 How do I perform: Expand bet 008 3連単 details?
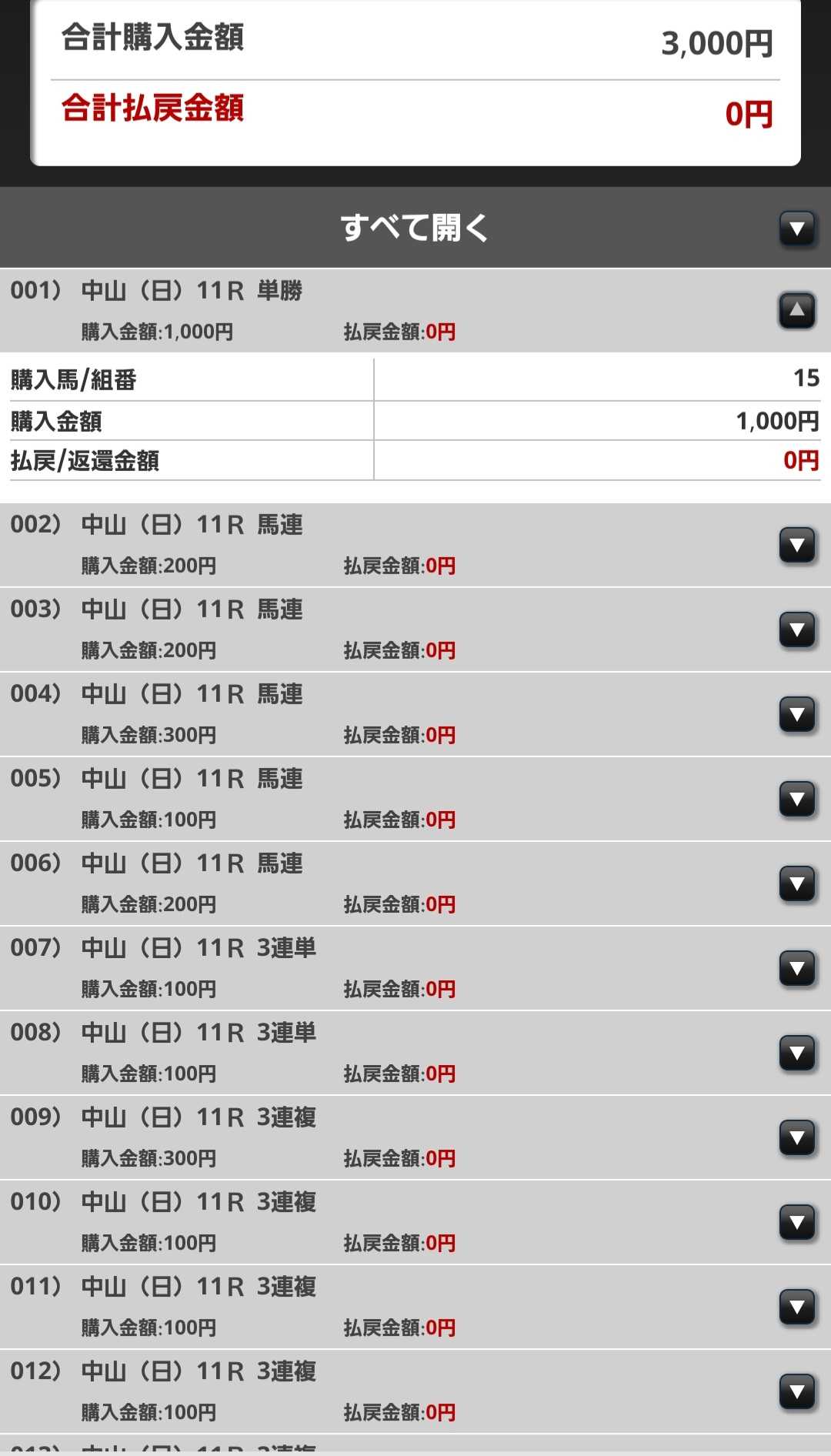point(796,1053)
